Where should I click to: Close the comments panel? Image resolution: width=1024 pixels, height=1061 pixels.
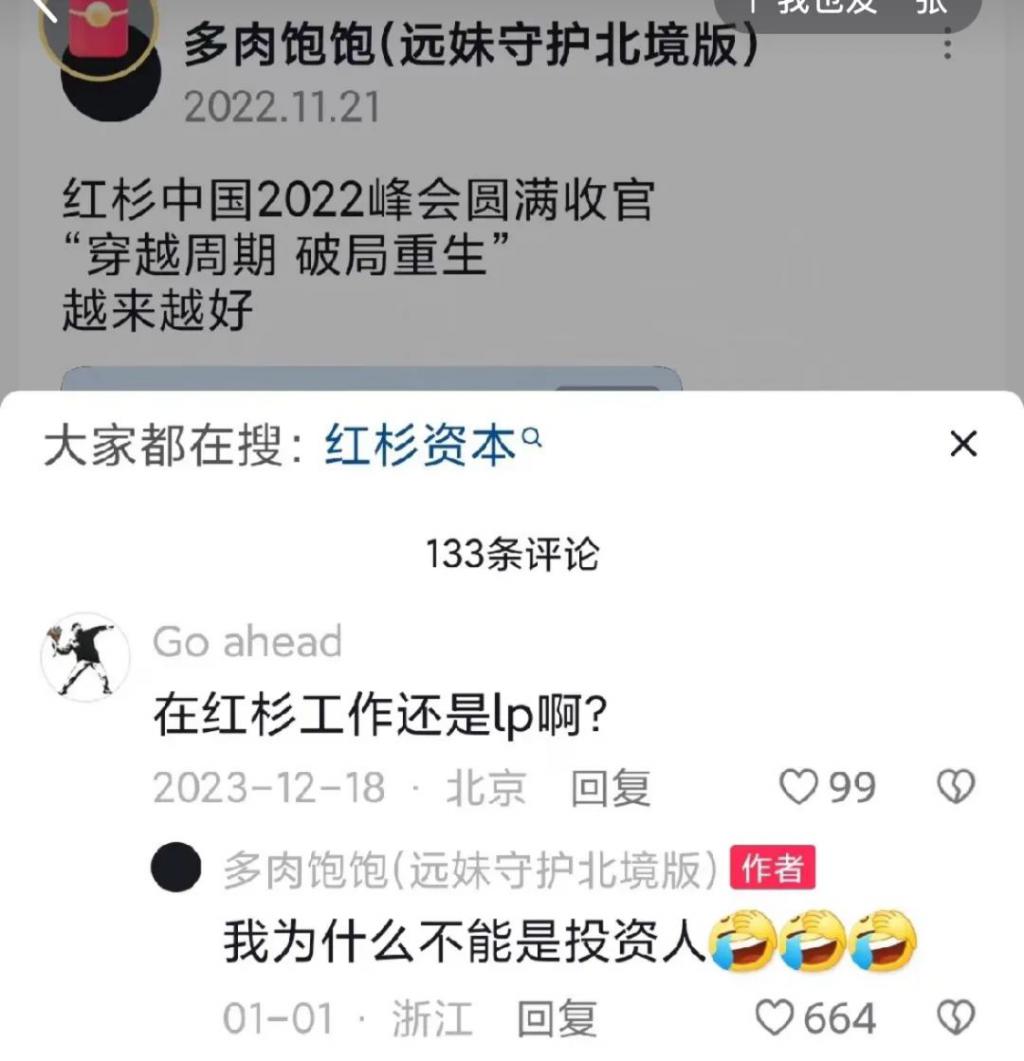tap(962, 445)
